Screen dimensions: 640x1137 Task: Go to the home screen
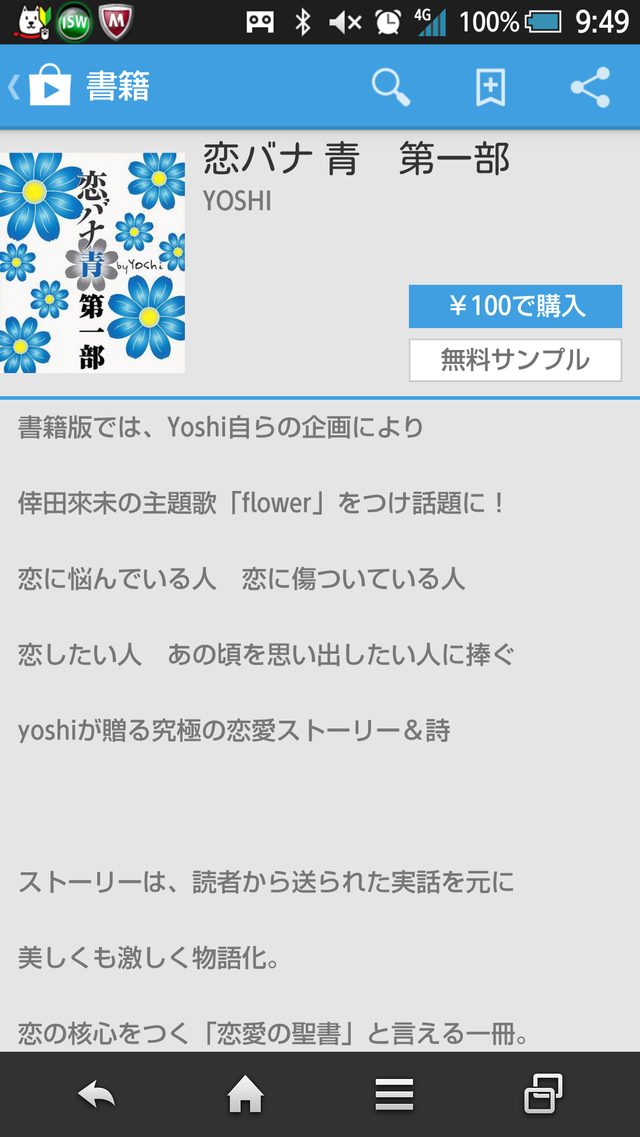245,1096
